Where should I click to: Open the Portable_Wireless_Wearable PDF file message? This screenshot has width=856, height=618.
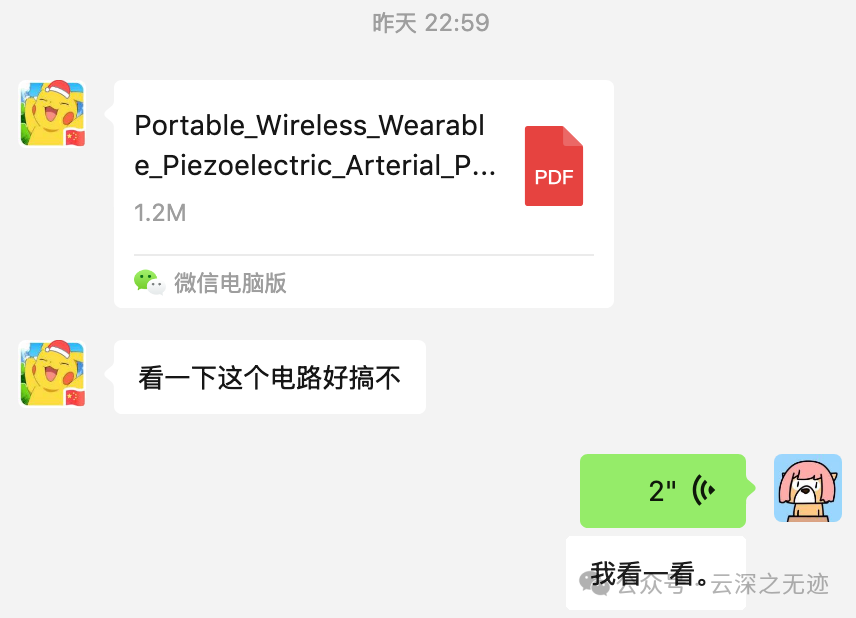click(x=363, y=167)
